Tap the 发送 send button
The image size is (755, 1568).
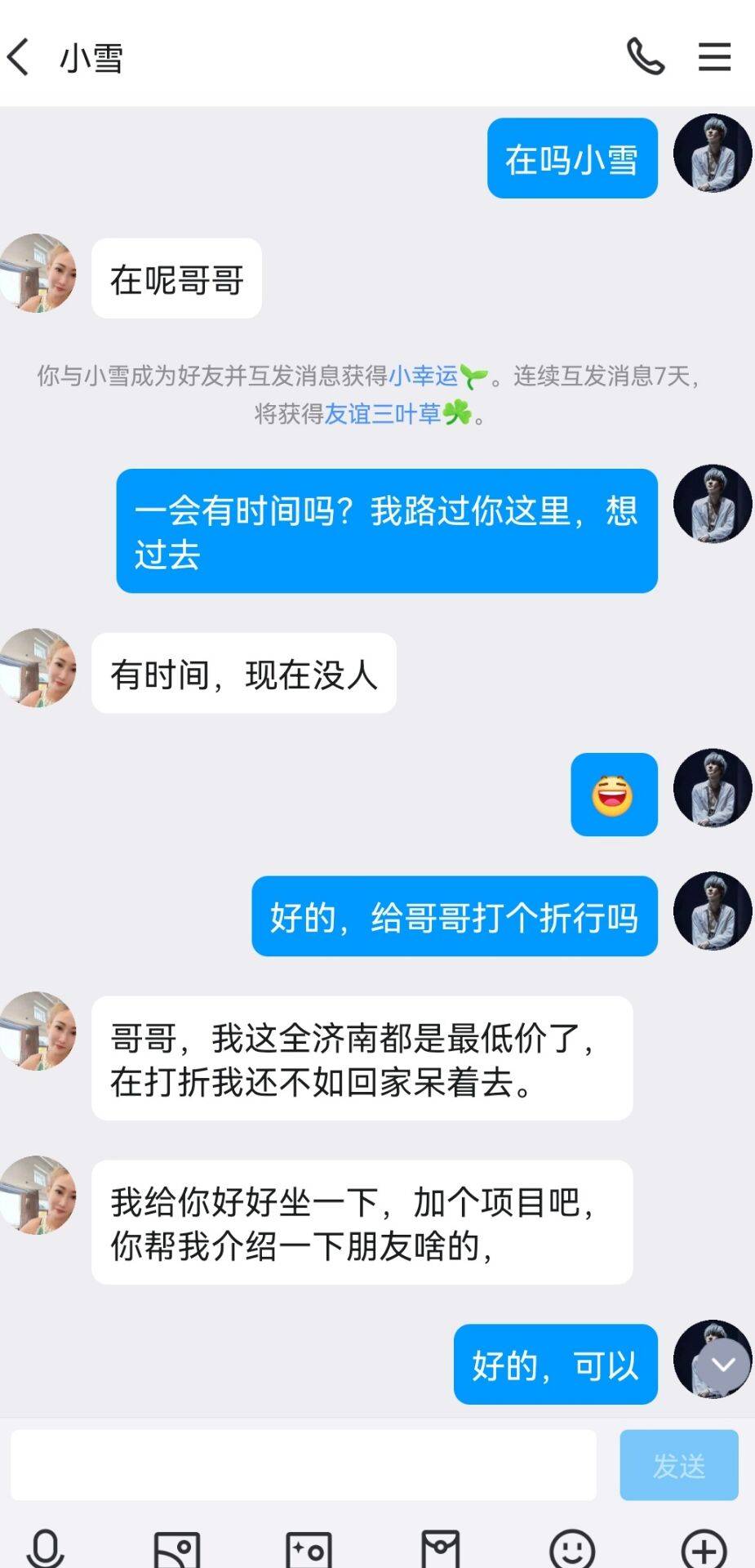pos(678,1465)
